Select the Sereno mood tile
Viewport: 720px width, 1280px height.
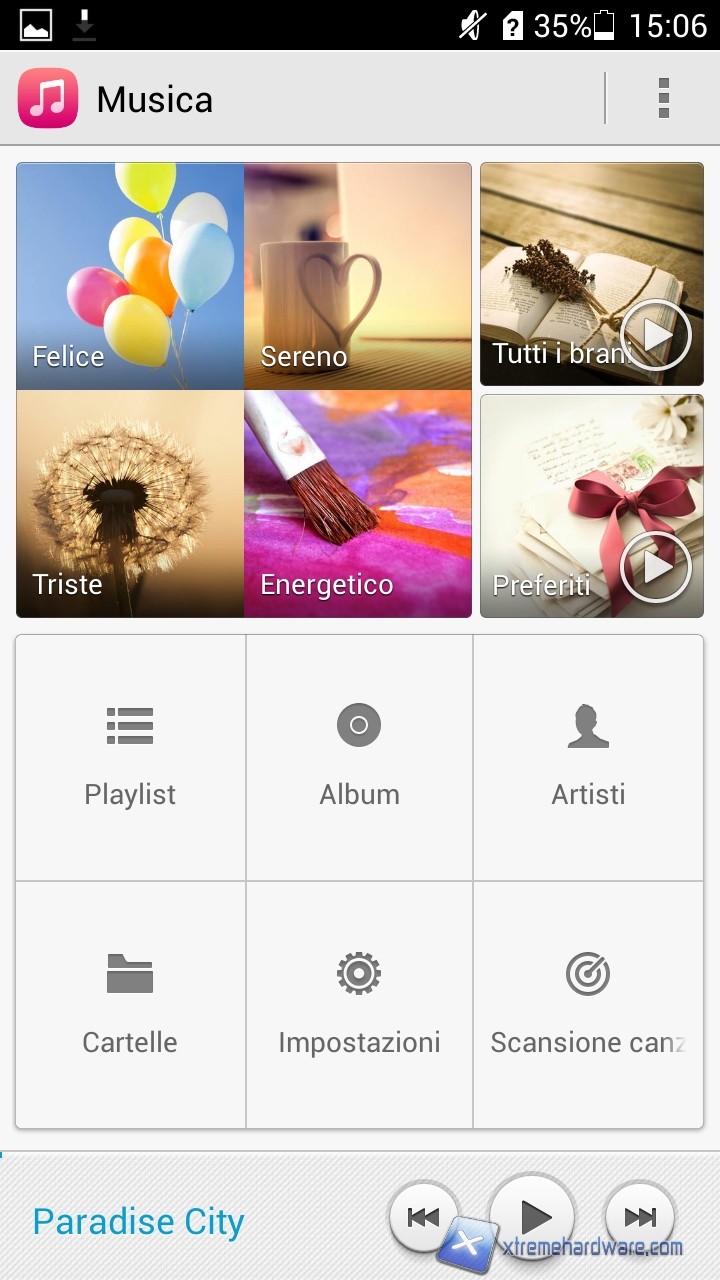pyautogui.click(x=358, y=276)
